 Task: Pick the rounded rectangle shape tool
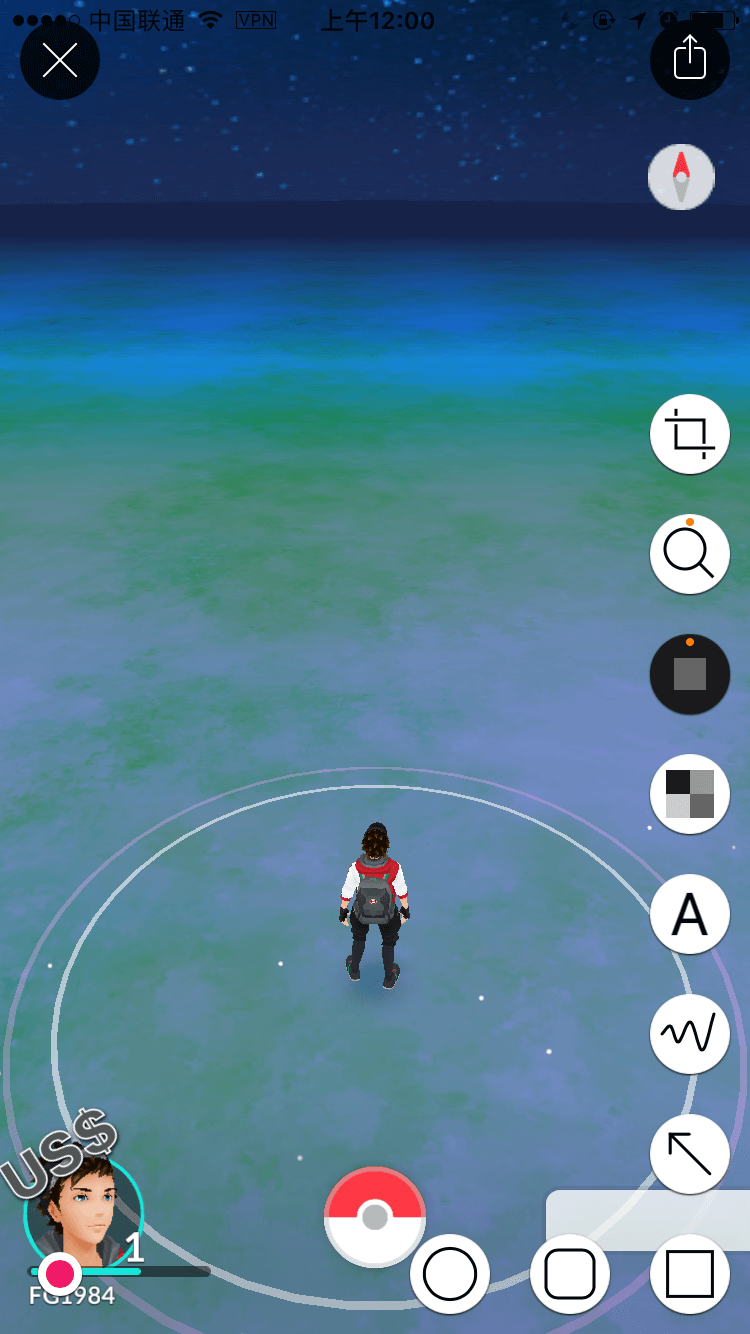click(x=570, y=1274)
